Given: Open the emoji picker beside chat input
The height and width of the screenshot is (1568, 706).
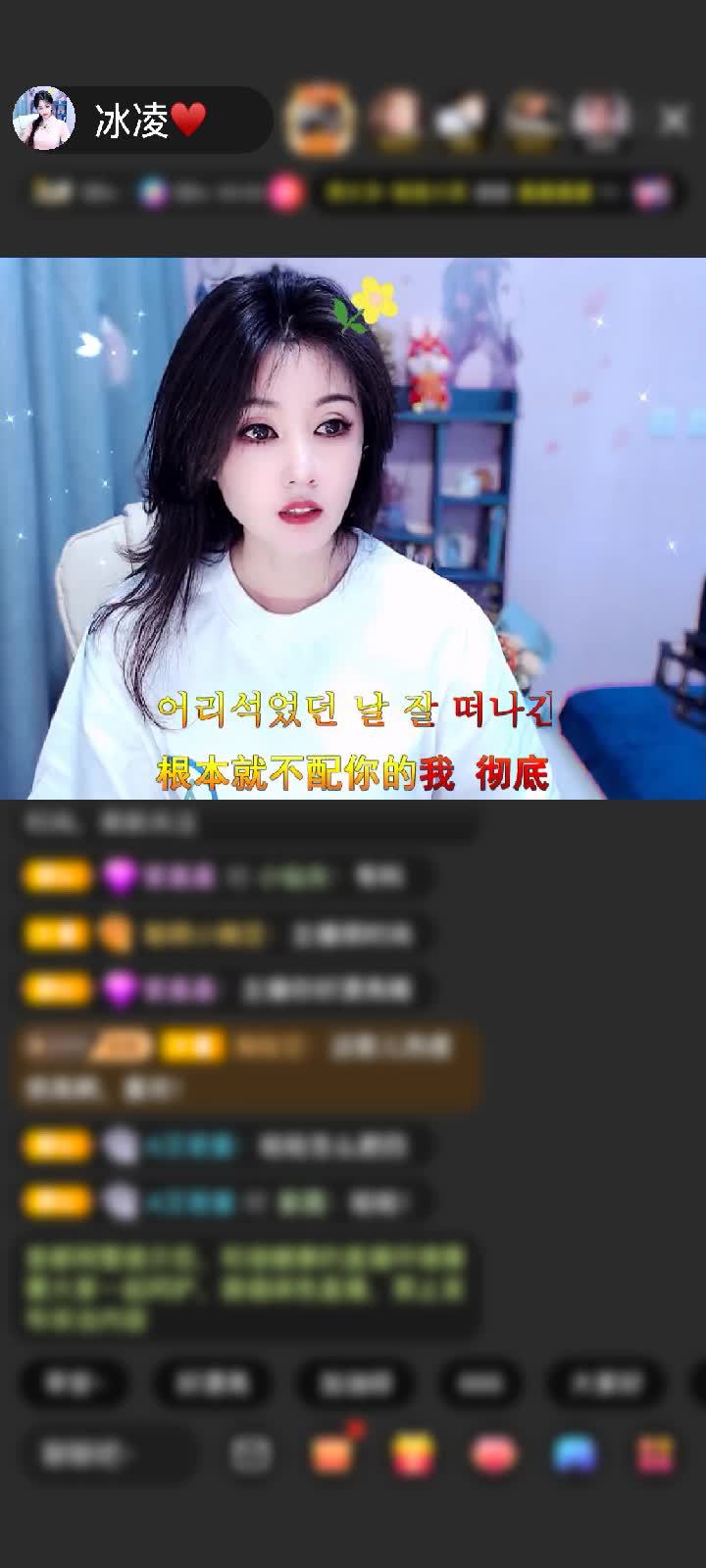Looking at the screenshot, I should [251, 1454].
